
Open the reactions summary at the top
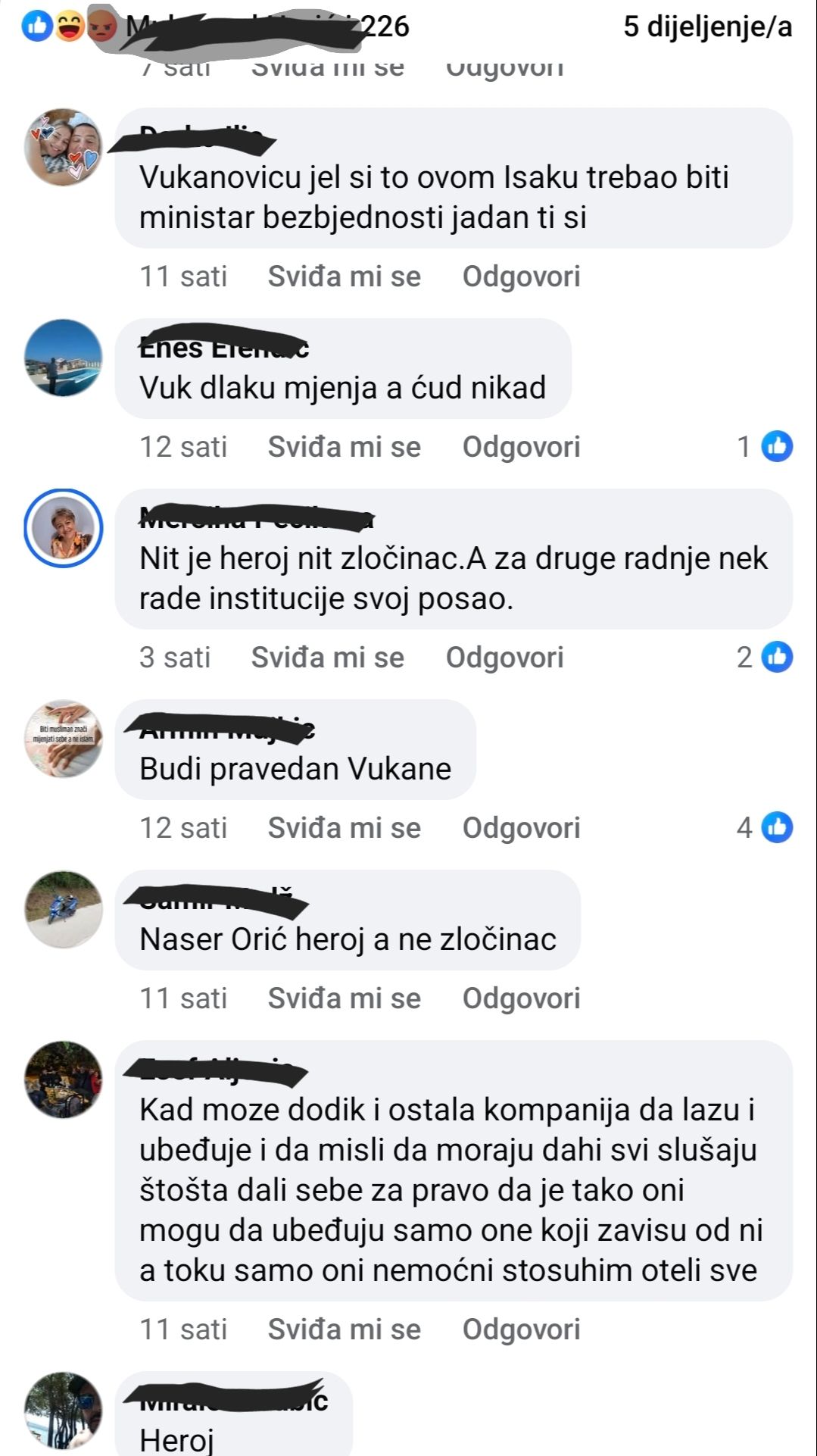[x=70, y=27]
